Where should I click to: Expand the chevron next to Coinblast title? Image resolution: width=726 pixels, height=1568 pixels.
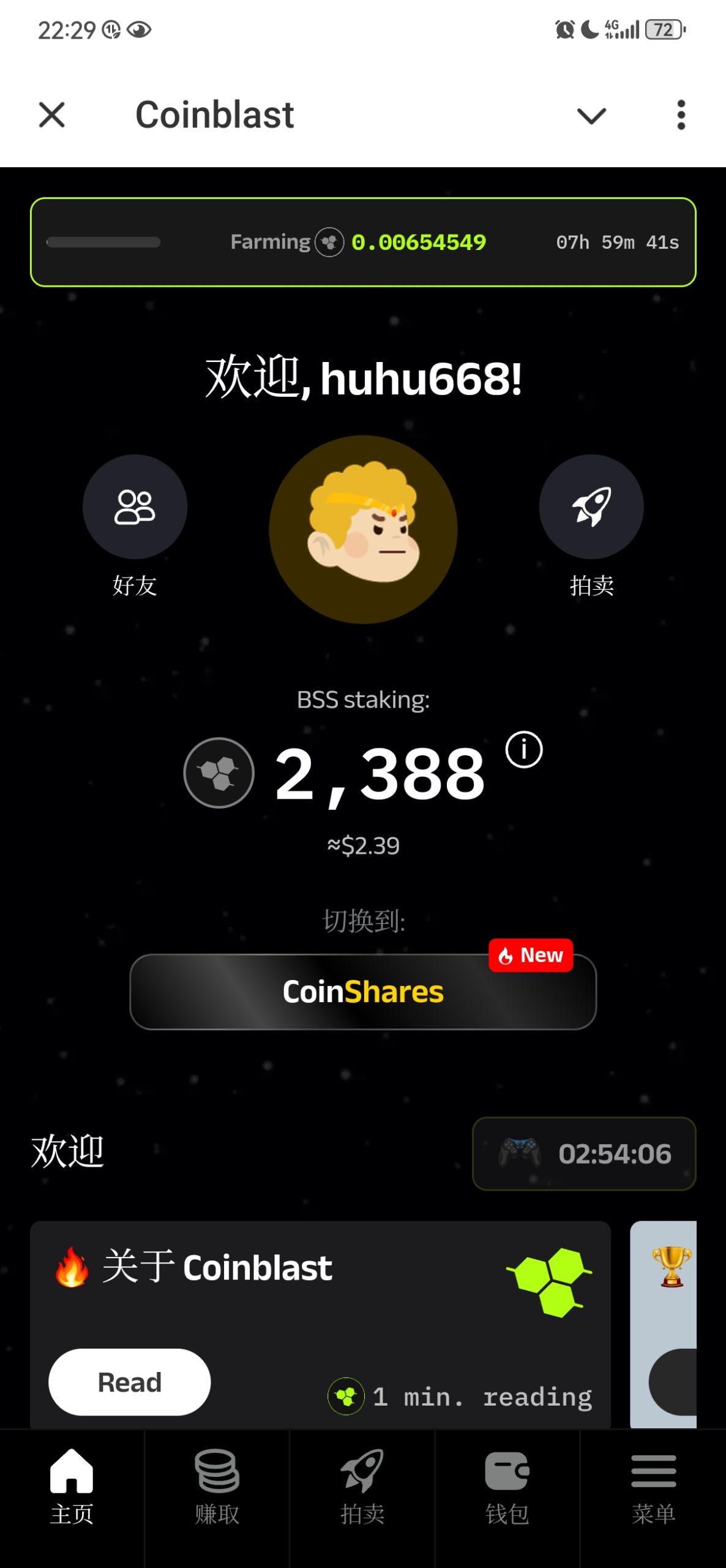(x=591, y=115)
